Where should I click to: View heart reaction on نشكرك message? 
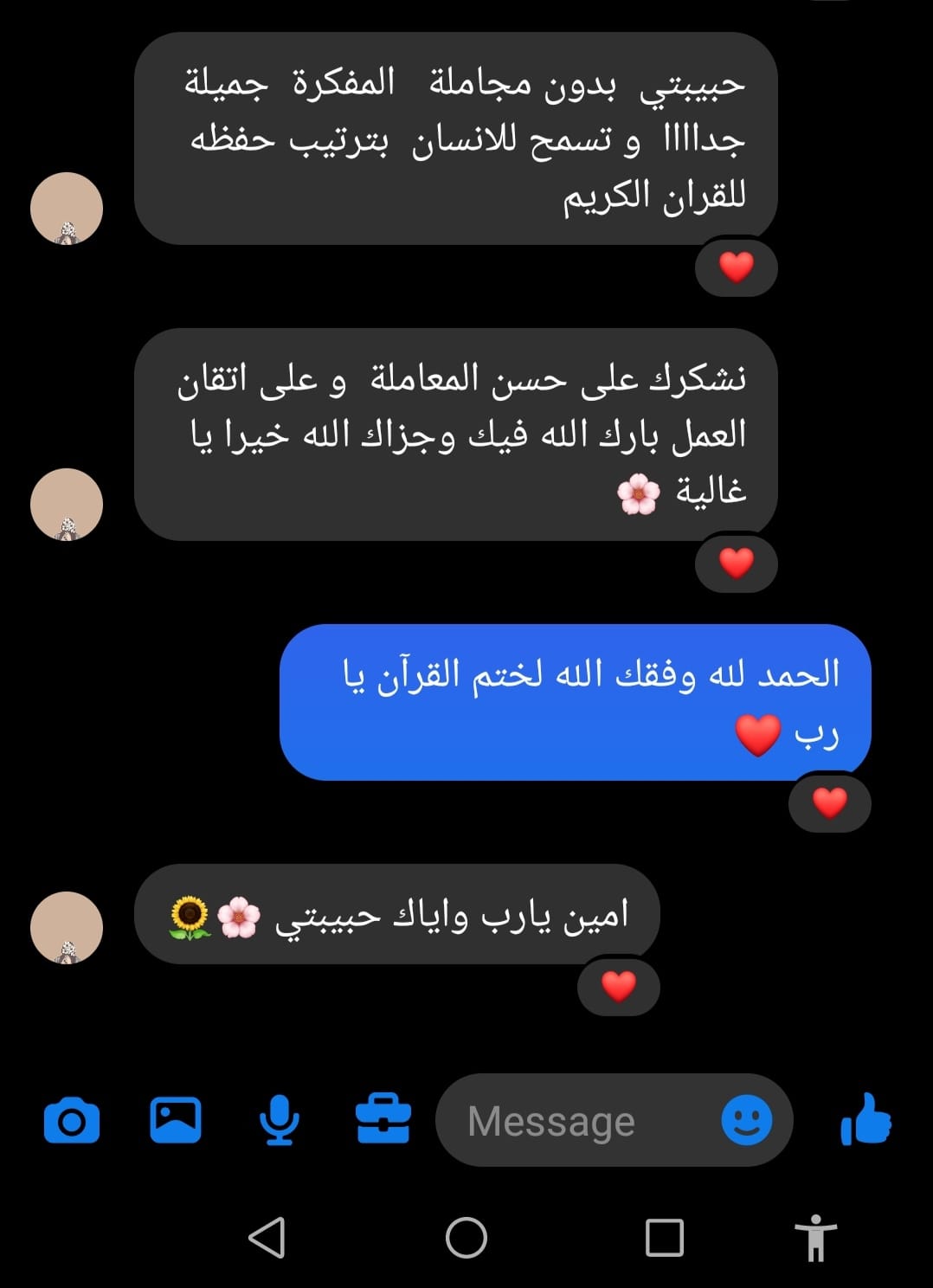click(x=736, y=563)
